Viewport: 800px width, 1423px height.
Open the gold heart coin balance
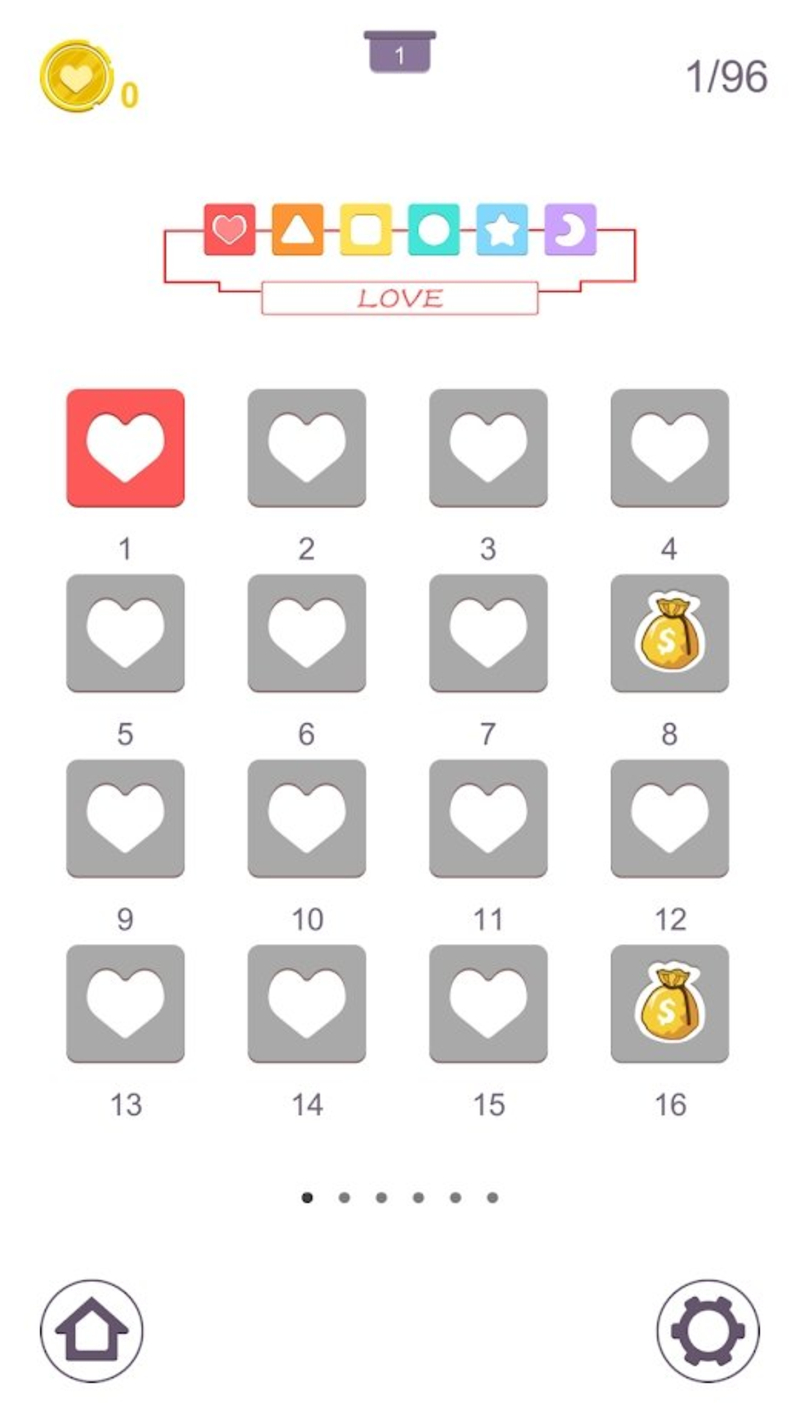tap(77, 77)
